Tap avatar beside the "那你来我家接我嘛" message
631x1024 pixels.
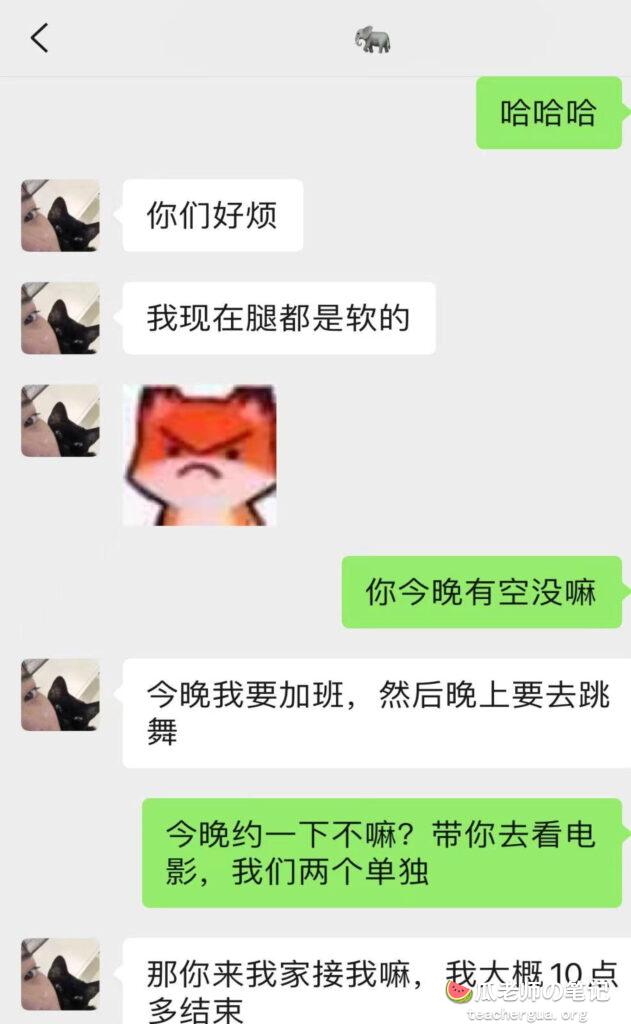click(61, 974)
